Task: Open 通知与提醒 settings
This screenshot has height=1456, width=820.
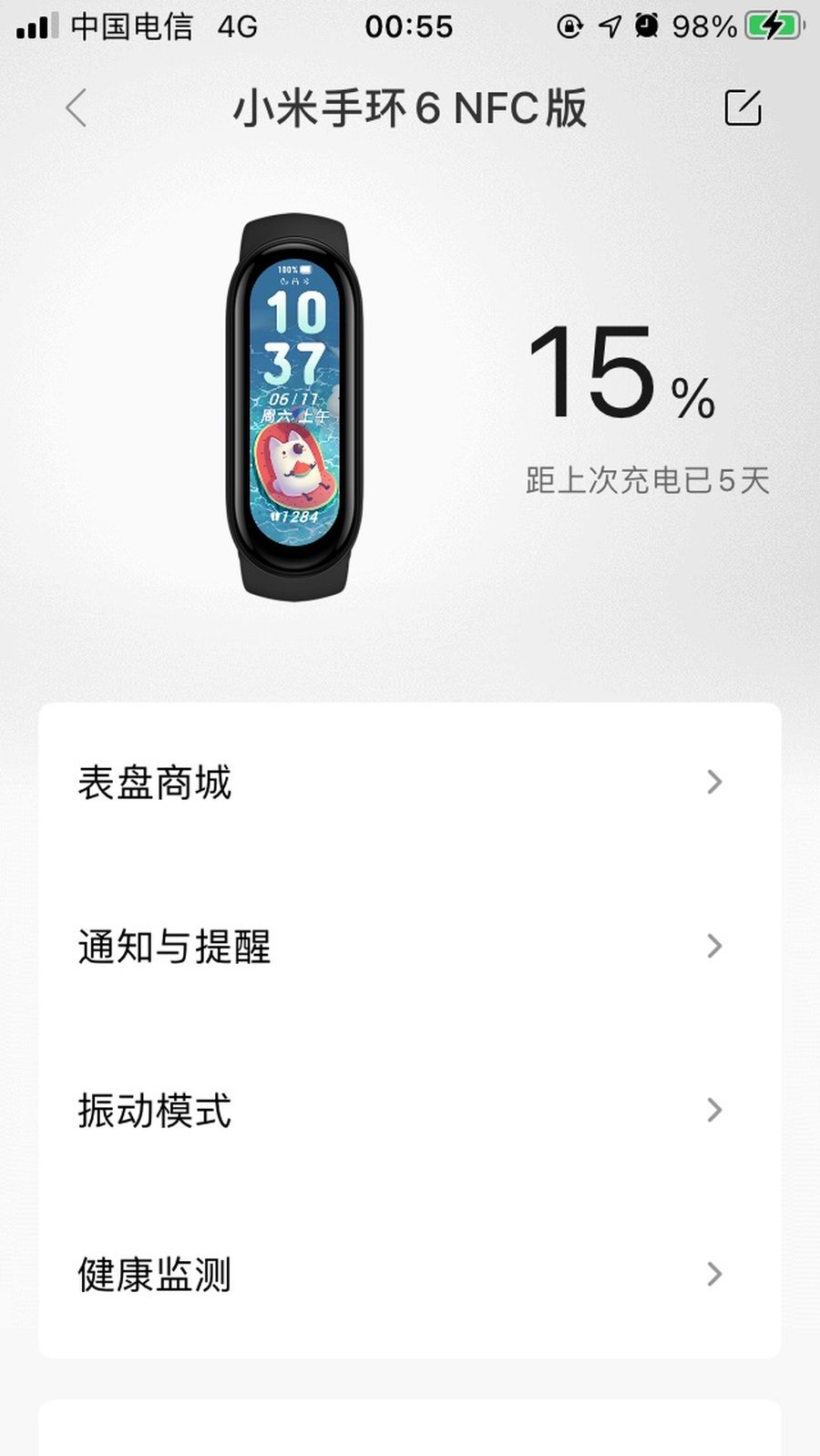Action: pos(409,947)
